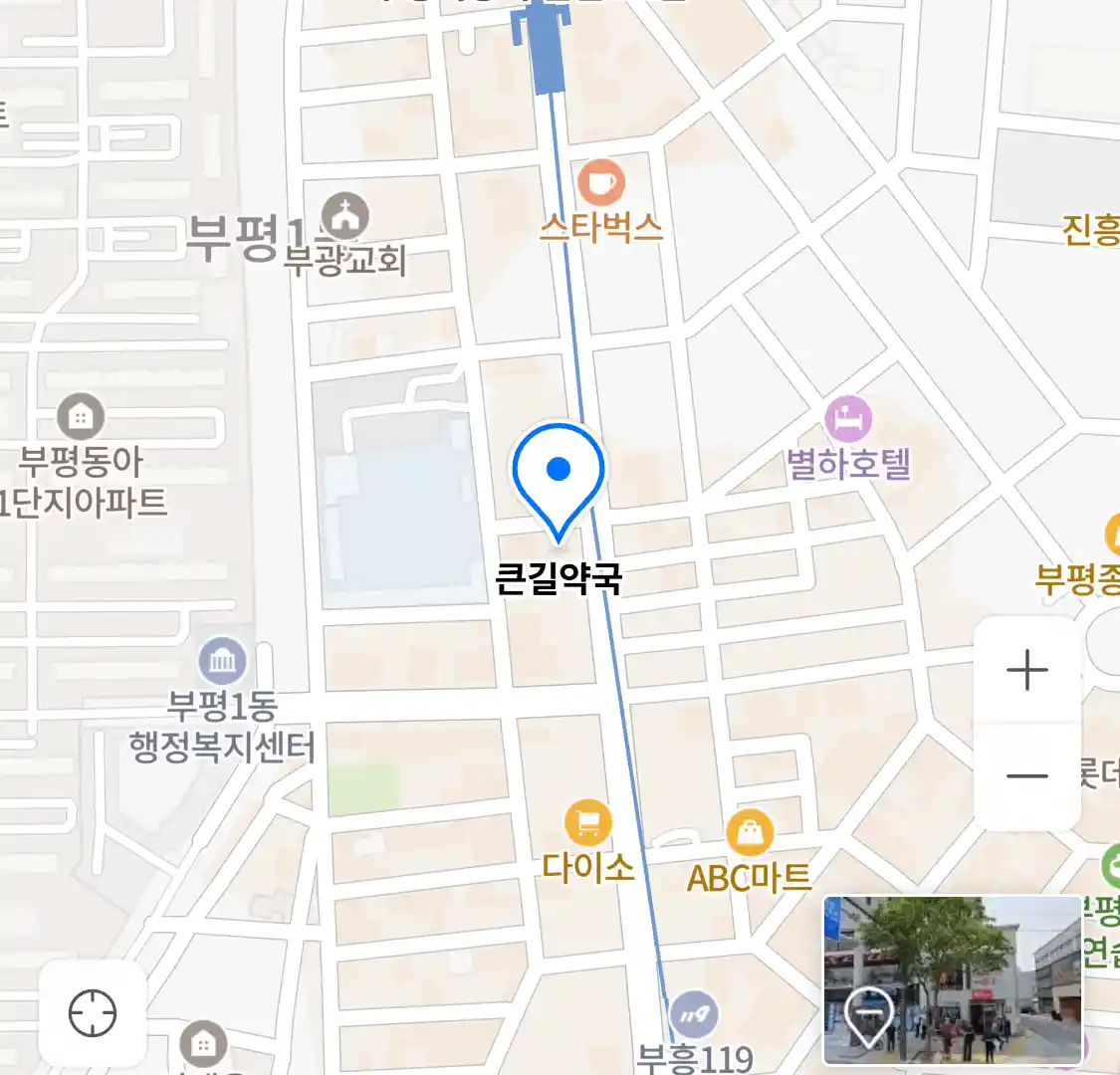Zoom in on the map

coord(1026,671)
